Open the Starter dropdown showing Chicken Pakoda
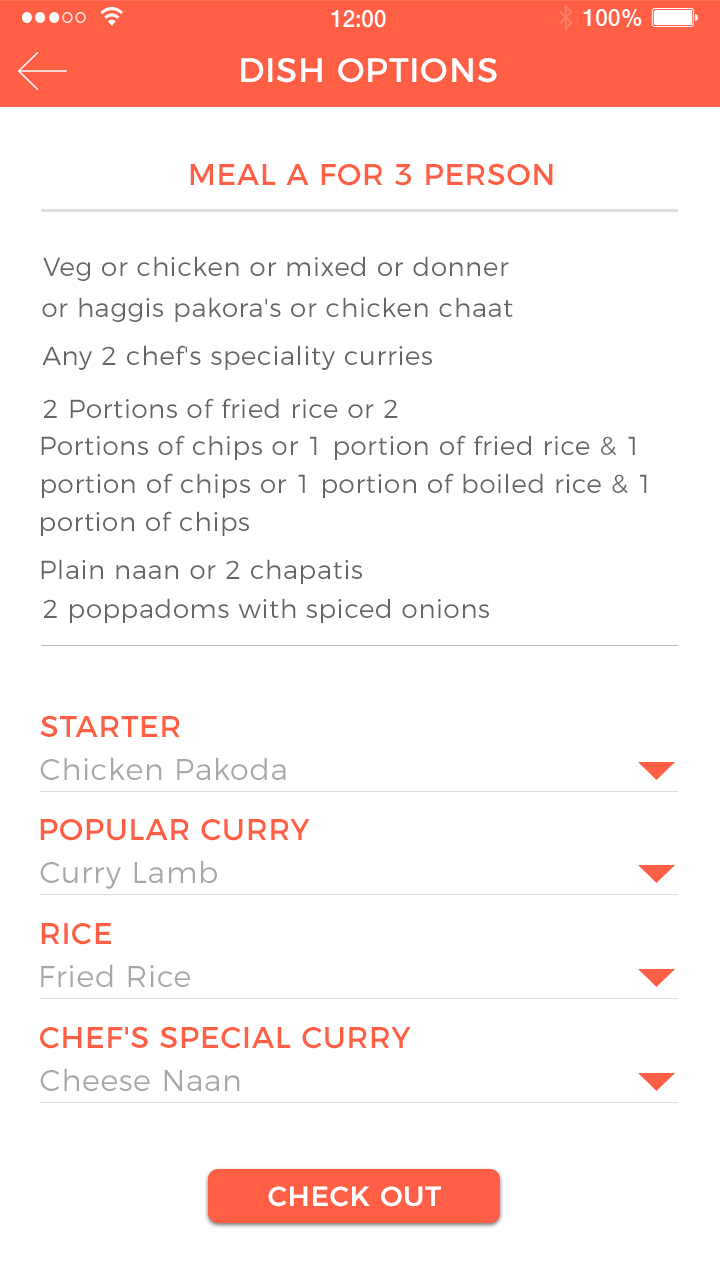Image resolution: width=720 pixels, height=1280 pixels. 656,770
